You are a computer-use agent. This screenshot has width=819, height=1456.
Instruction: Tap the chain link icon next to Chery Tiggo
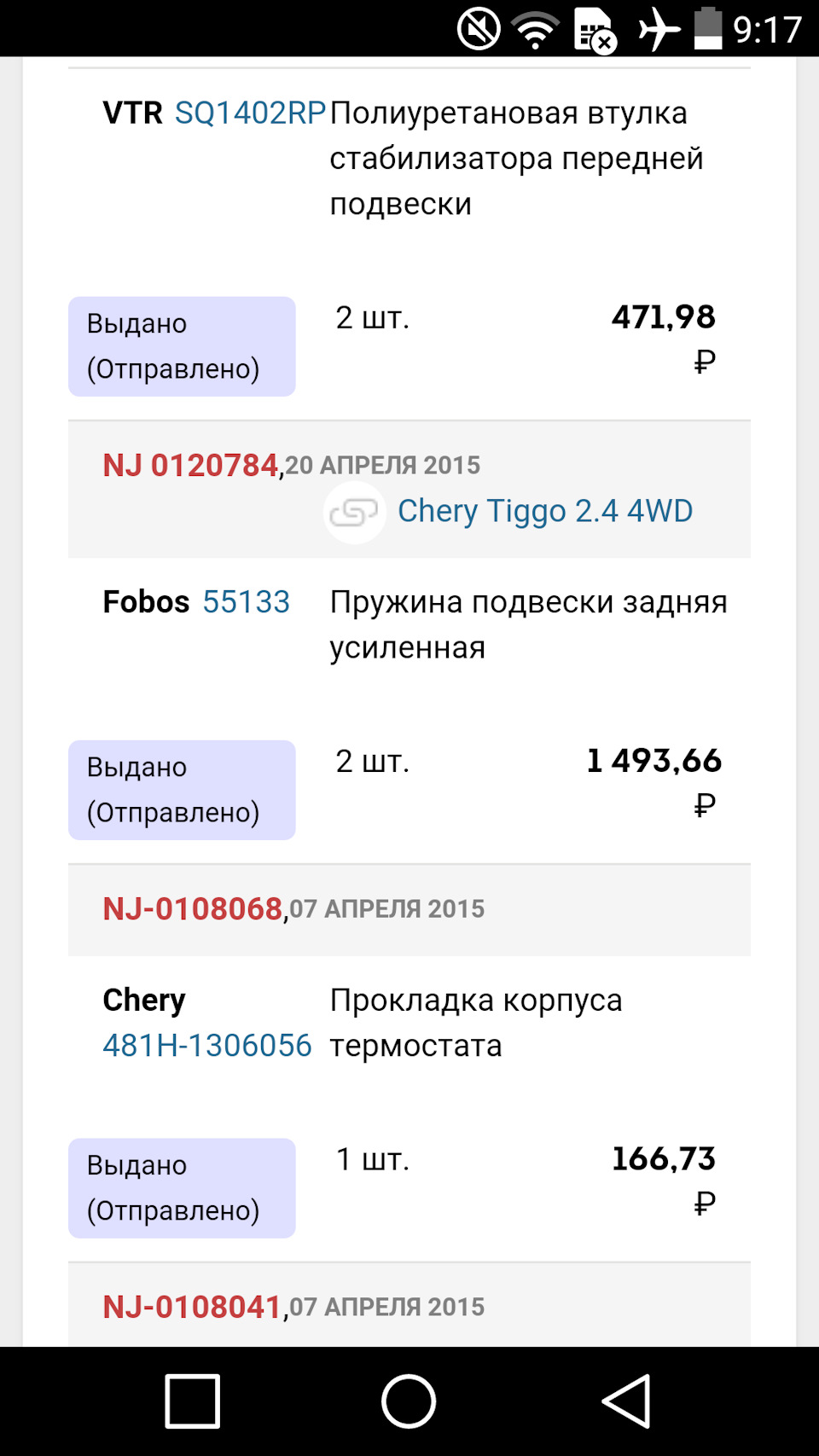355,513
